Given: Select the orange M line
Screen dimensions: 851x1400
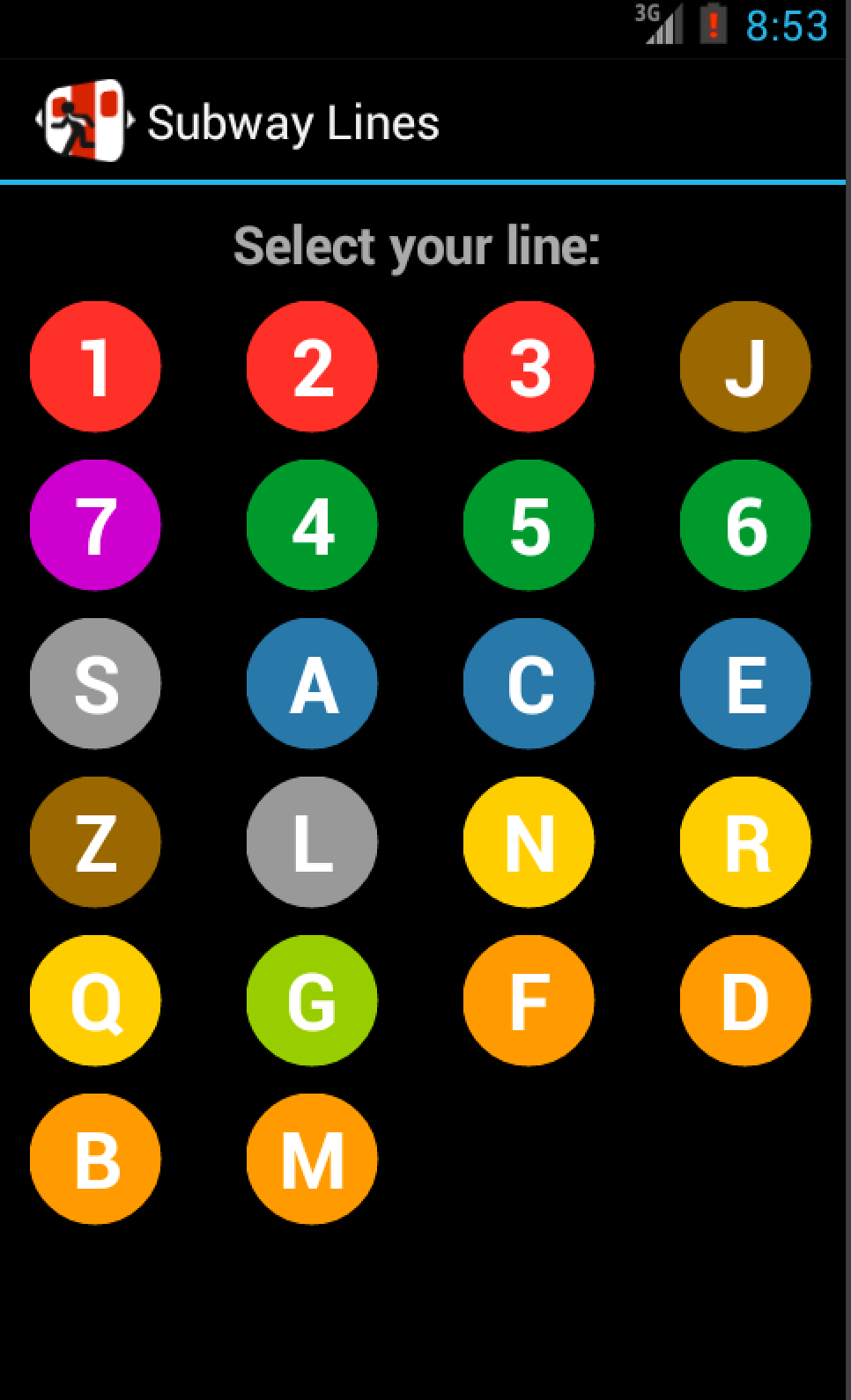Looking at the screenshot, I should [x=312, y=1159].
